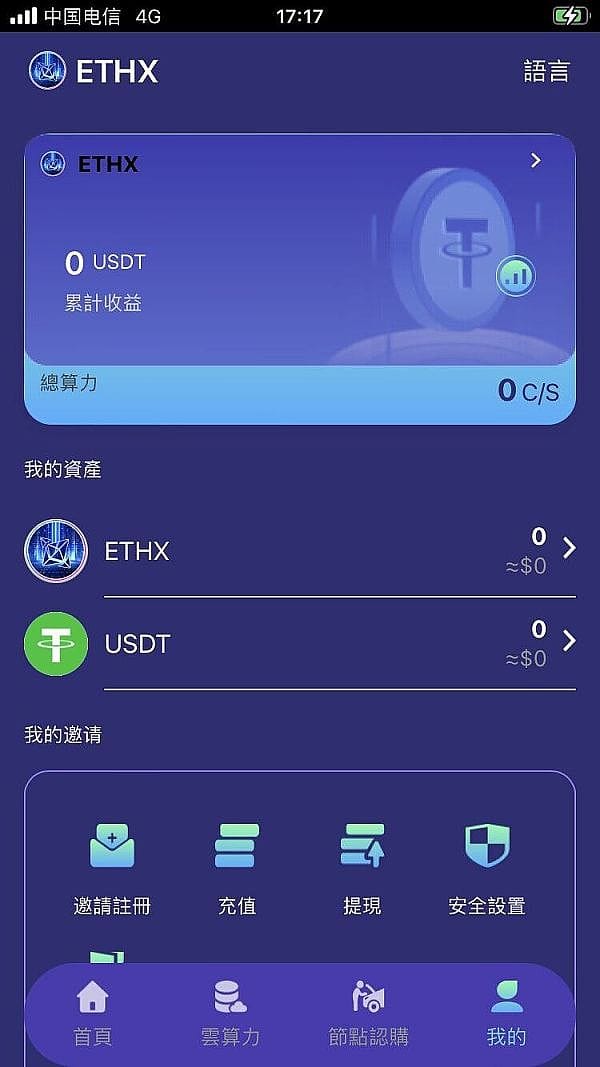Open the ETHX asset row
Image resolution: width=600 pixels, height=1067 pixels.
(300, 551)
